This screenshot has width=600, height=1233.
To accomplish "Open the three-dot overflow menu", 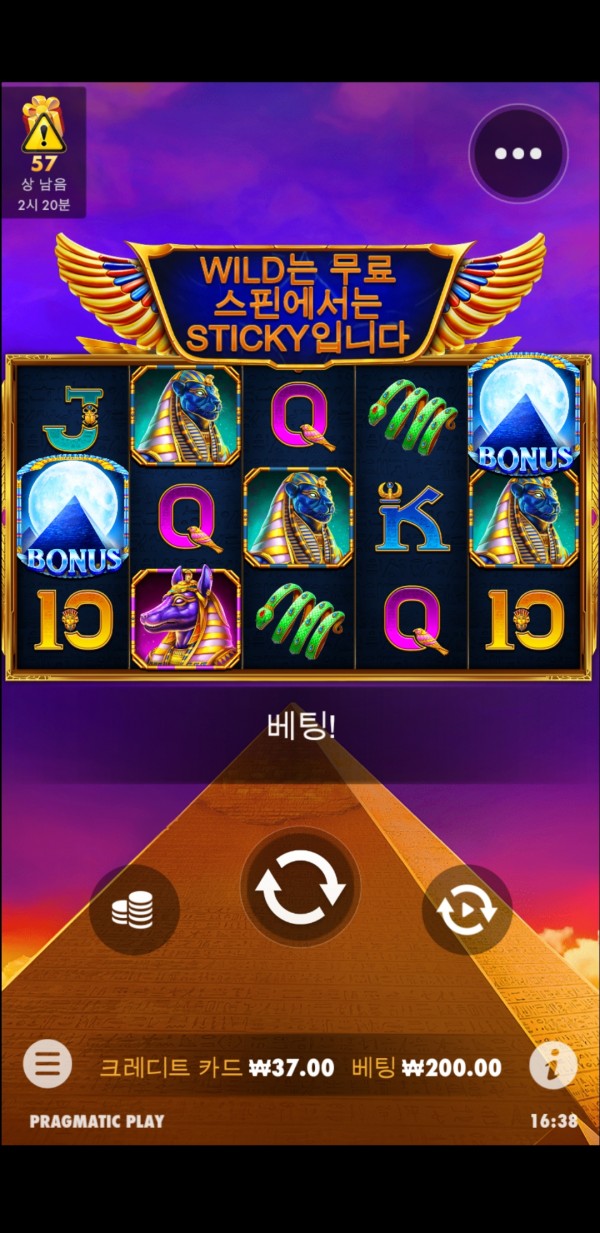I will 518,154.
